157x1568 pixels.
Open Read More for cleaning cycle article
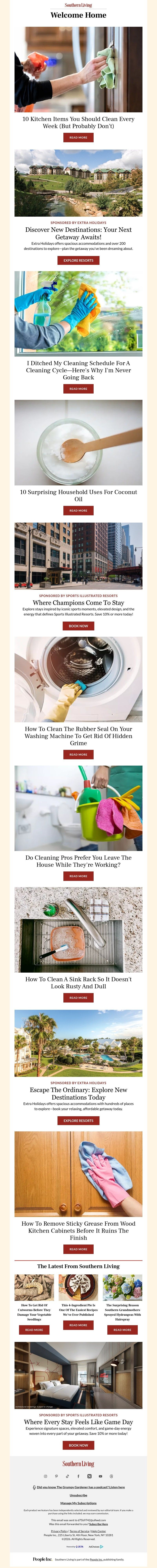click(78, 388)
